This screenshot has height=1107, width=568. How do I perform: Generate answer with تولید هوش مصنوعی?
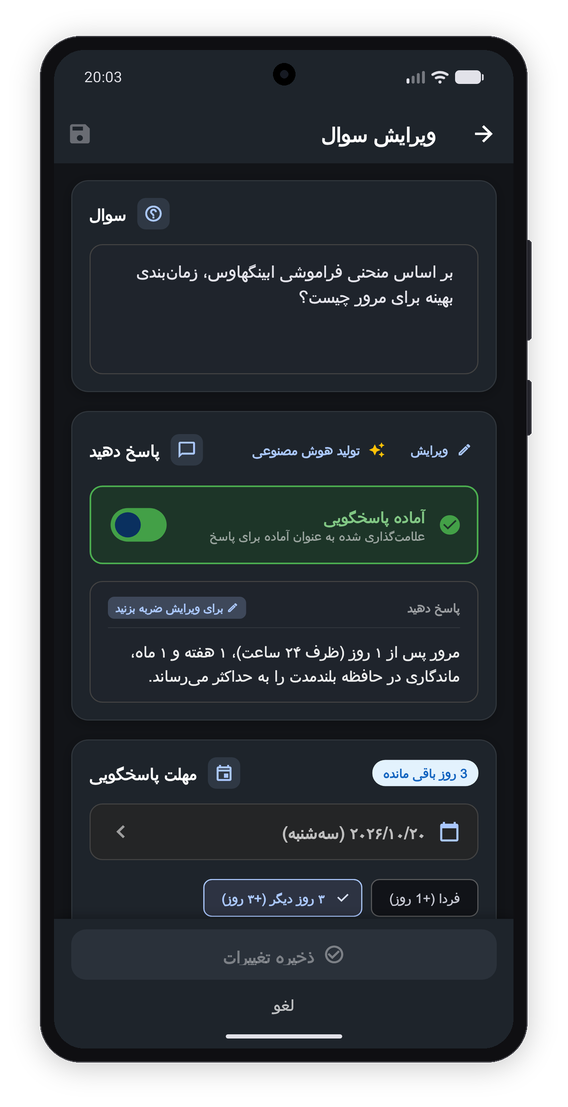[x=318, y=450]
